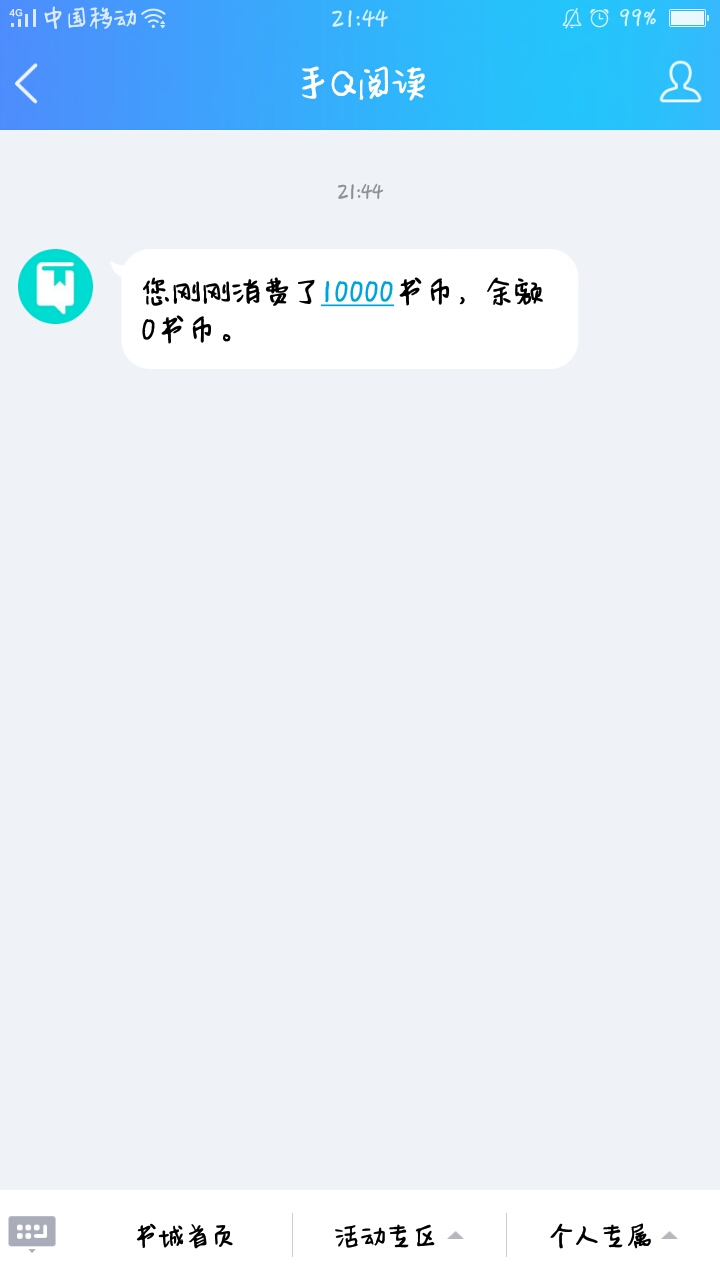Expand the 活动专区 menu
Viewport: 720px width, 1280px height.
click(399, 1236)
